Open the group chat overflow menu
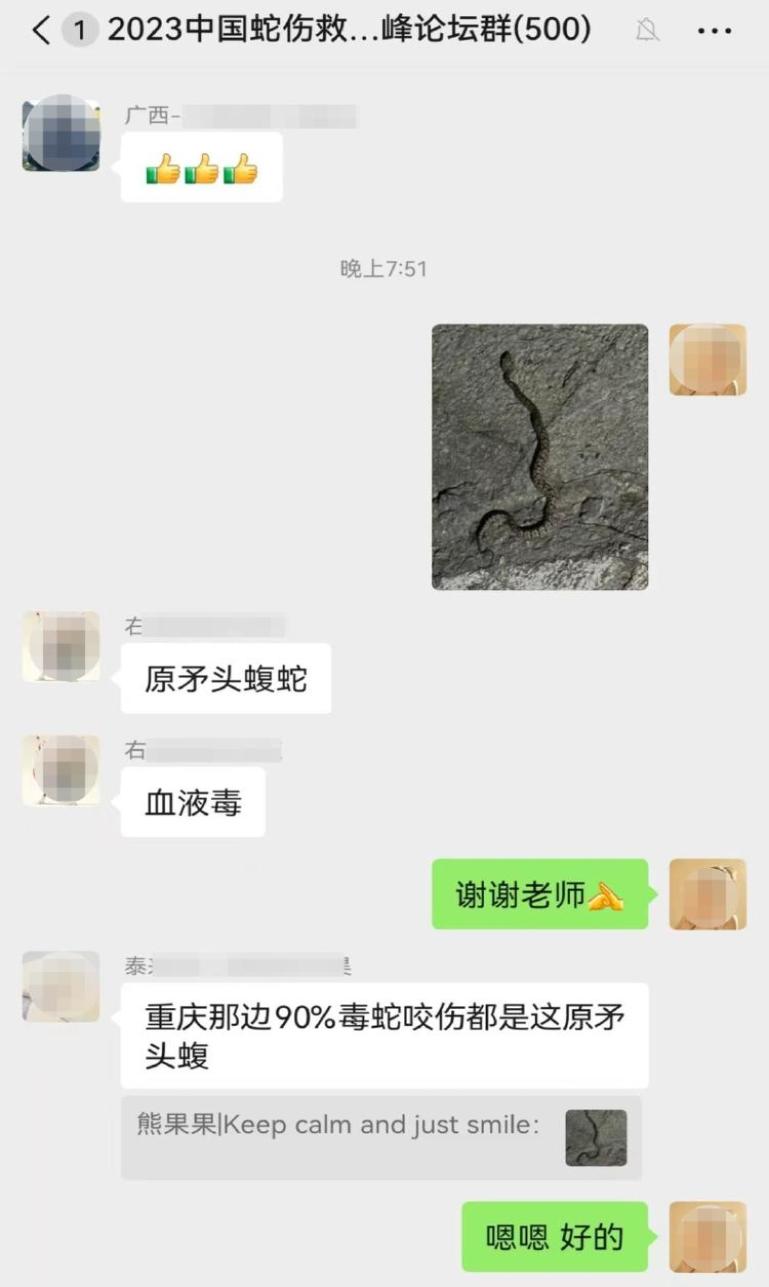The image size is (769, 1287). pyautogui.click(x=714, y=31)
